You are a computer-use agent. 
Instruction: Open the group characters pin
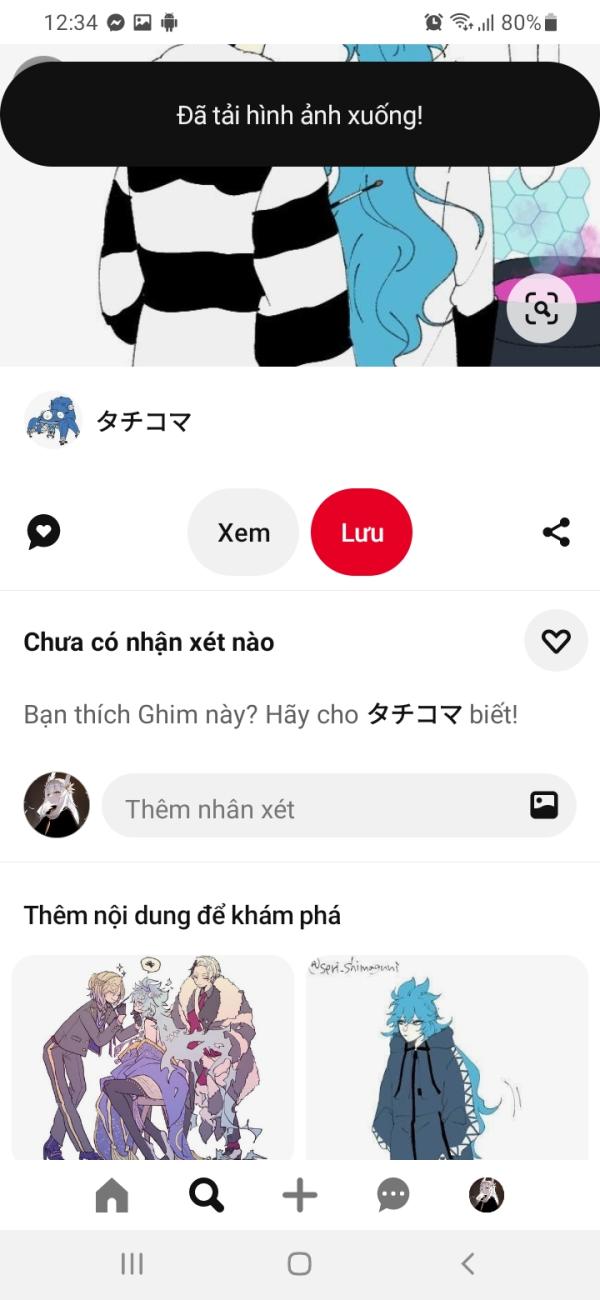[x=152, y=1057]
